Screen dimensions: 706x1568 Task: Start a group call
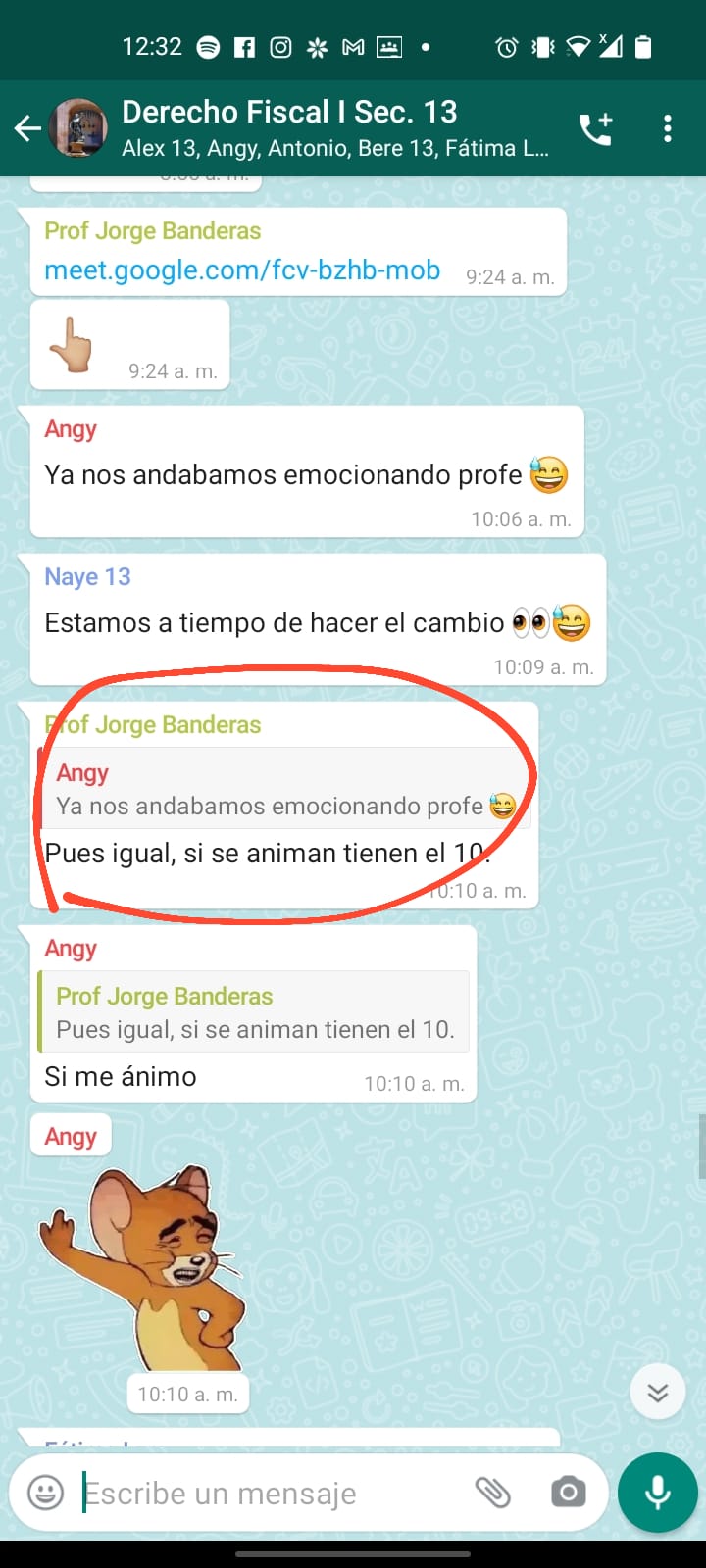click(x=596, y=128)
